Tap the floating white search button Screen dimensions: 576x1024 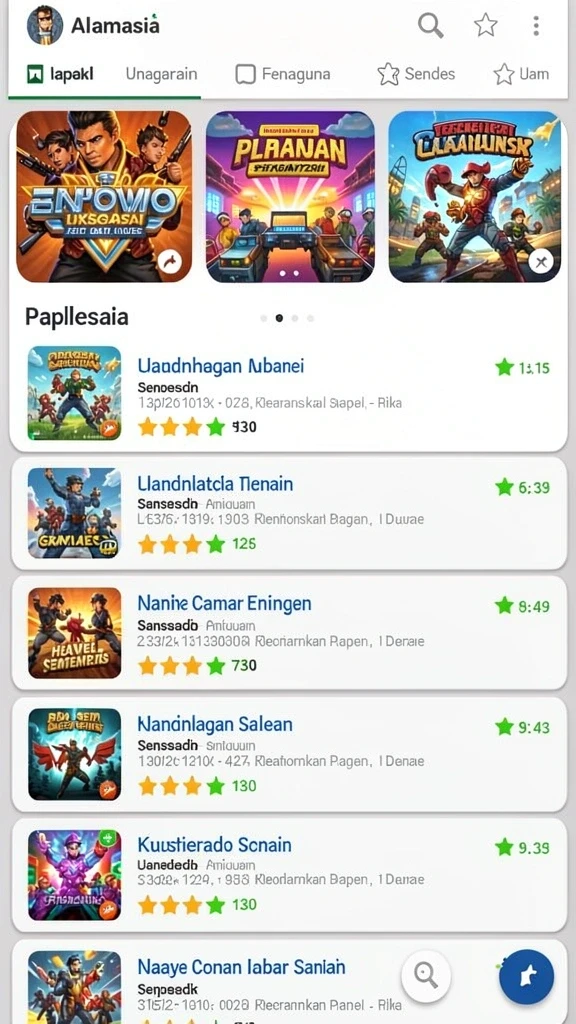click(x=426, y=976)
